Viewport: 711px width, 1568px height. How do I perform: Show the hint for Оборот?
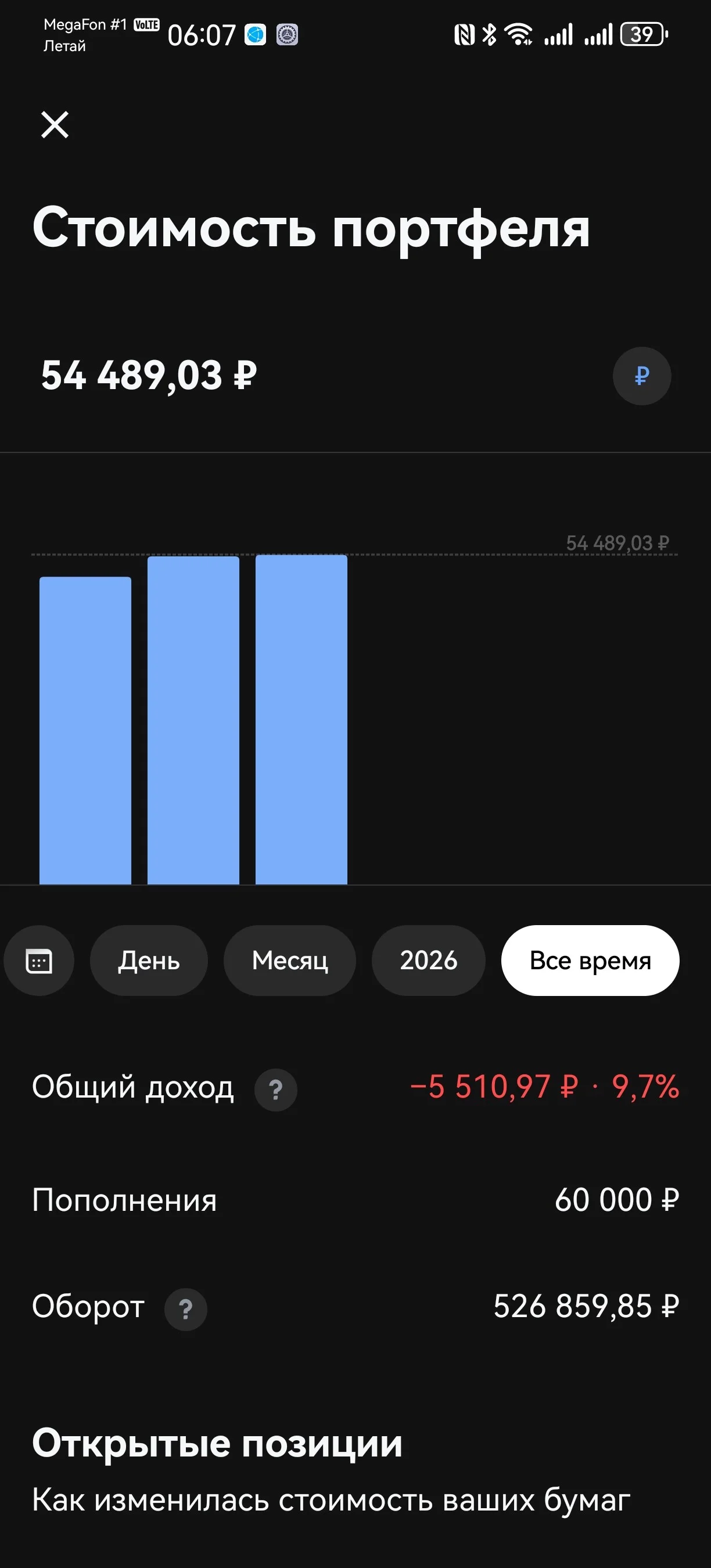pyautogui.click(x=186, y=1308)
